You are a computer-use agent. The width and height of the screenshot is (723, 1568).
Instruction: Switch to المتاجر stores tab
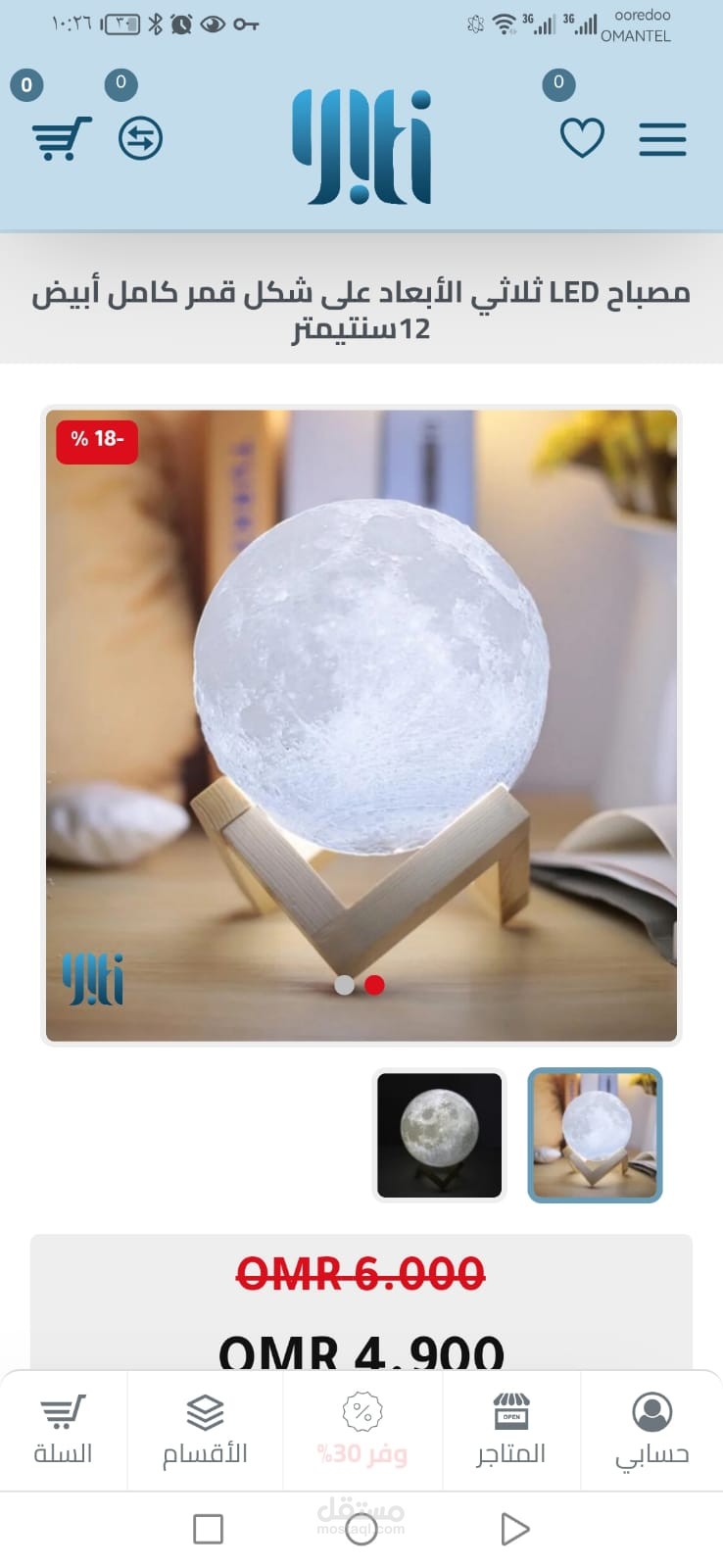click(x=510, y=1431)
